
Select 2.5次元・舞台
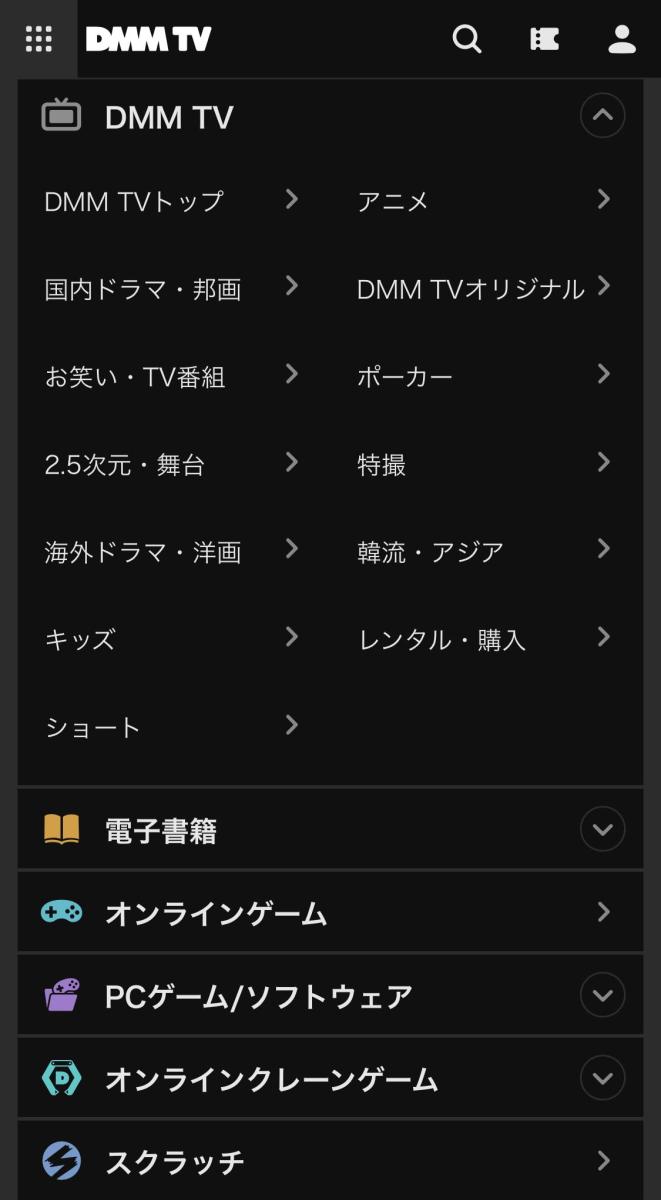pos(171,465)
